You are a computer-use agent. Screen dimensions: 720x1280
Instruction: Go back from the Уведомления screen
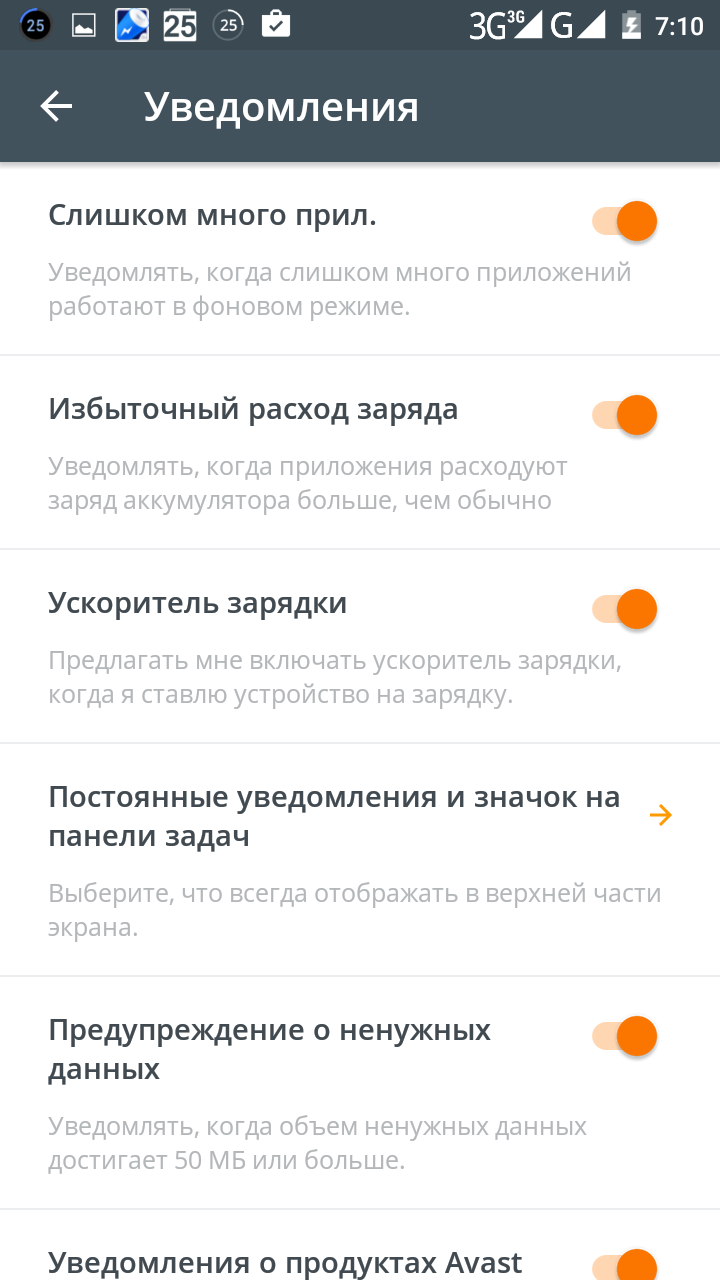pos(57,107)
